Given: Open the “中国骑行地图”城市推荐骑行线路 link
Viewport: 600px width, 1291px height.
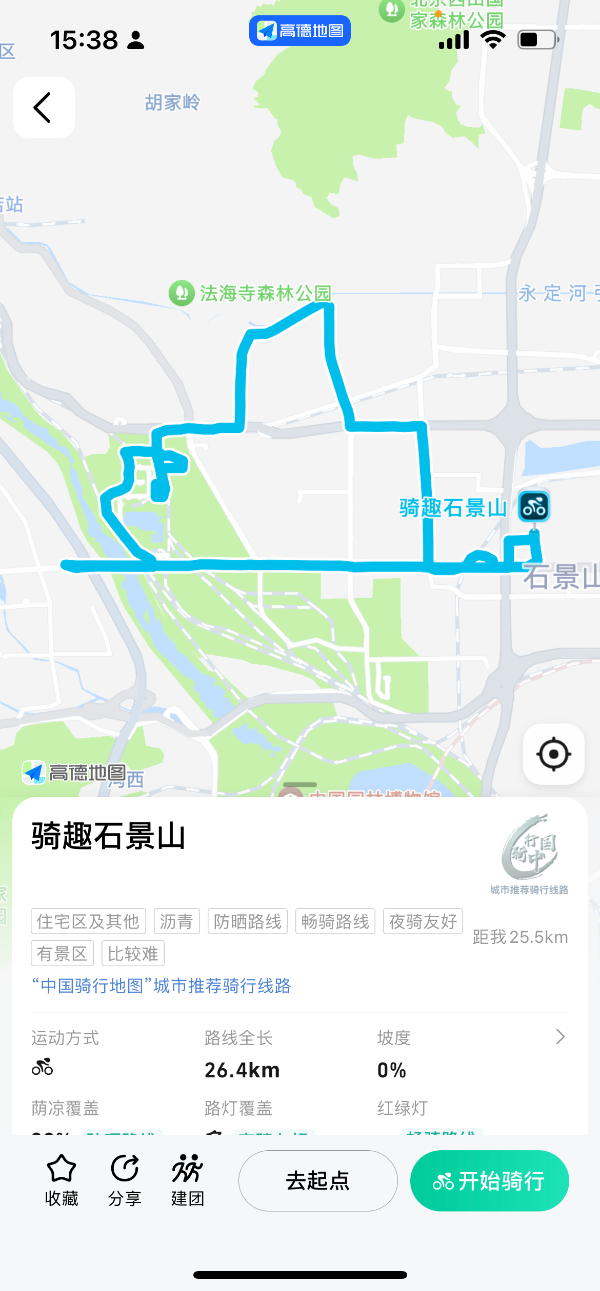Looking at the screenshot, I should coord(161,986).
